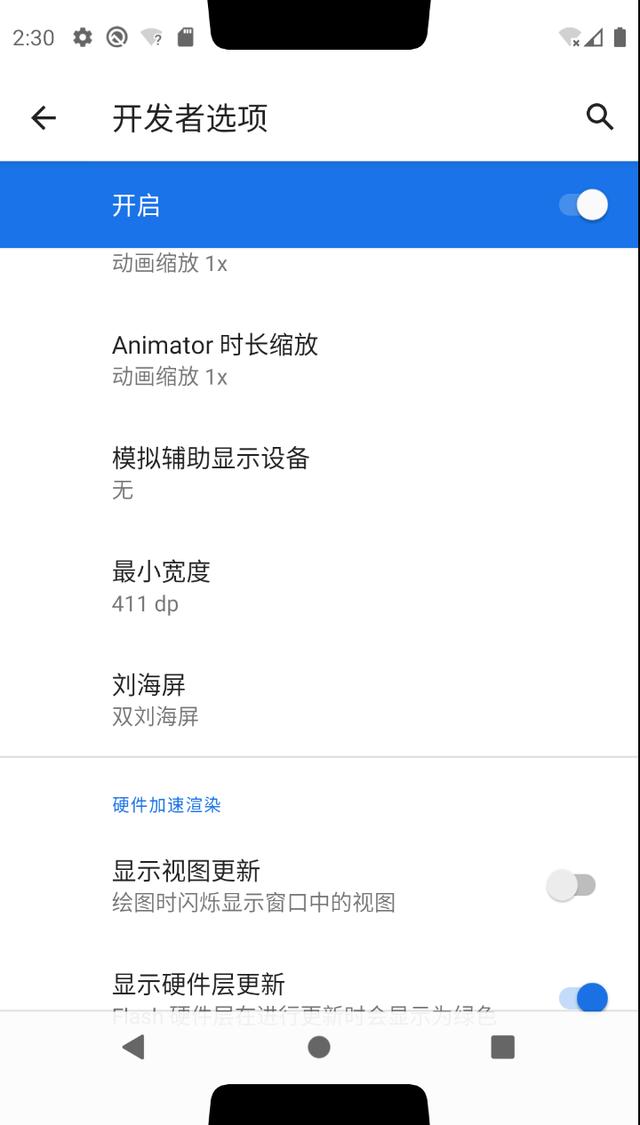Enable 显示视图更新 switch
Screen dimensions: 640x1125
tap(571, 885)
